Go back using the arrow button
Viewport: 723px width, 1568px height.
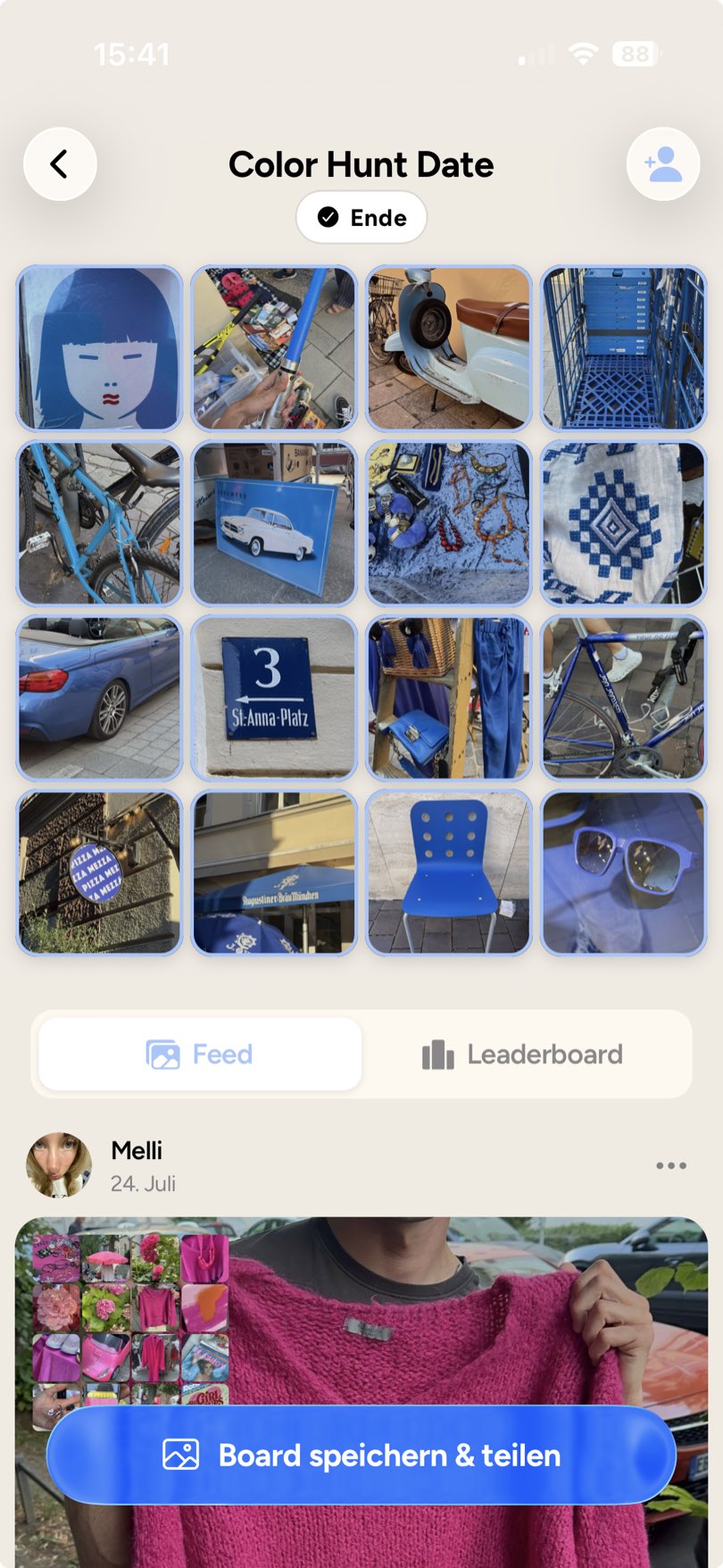(60, 164)
